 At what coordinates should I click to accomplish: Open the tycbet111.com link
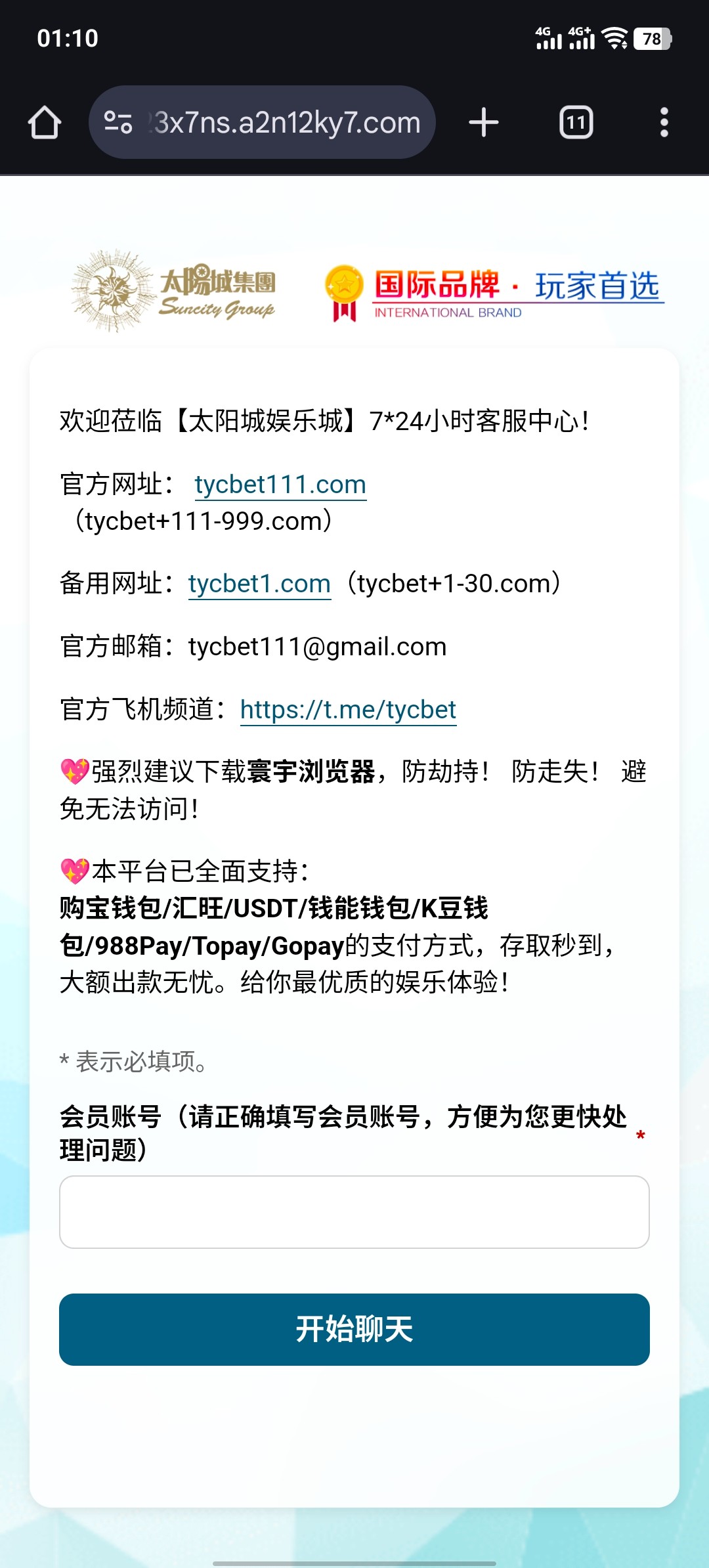coord(280,485)
